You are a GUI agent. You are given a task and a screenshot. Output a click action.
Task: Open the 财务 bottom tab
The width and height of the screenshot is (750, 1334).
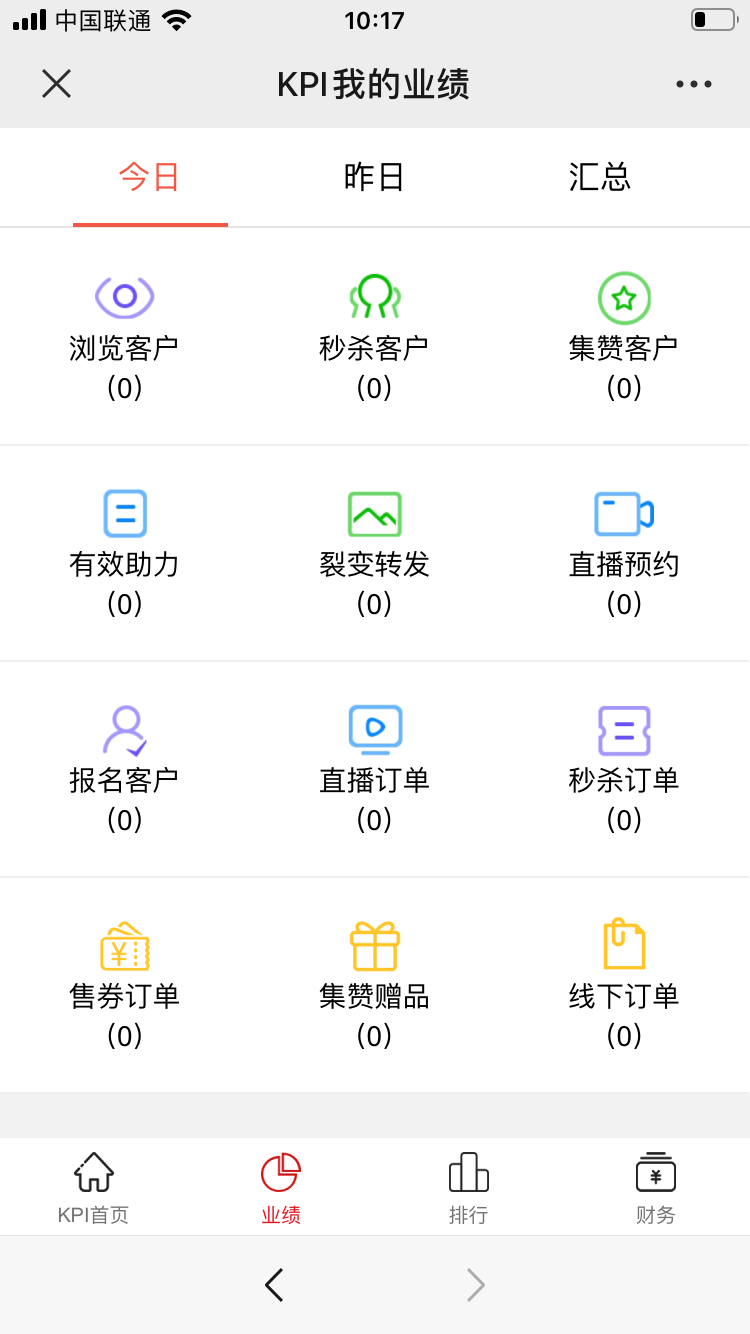tap(656, 1188)
